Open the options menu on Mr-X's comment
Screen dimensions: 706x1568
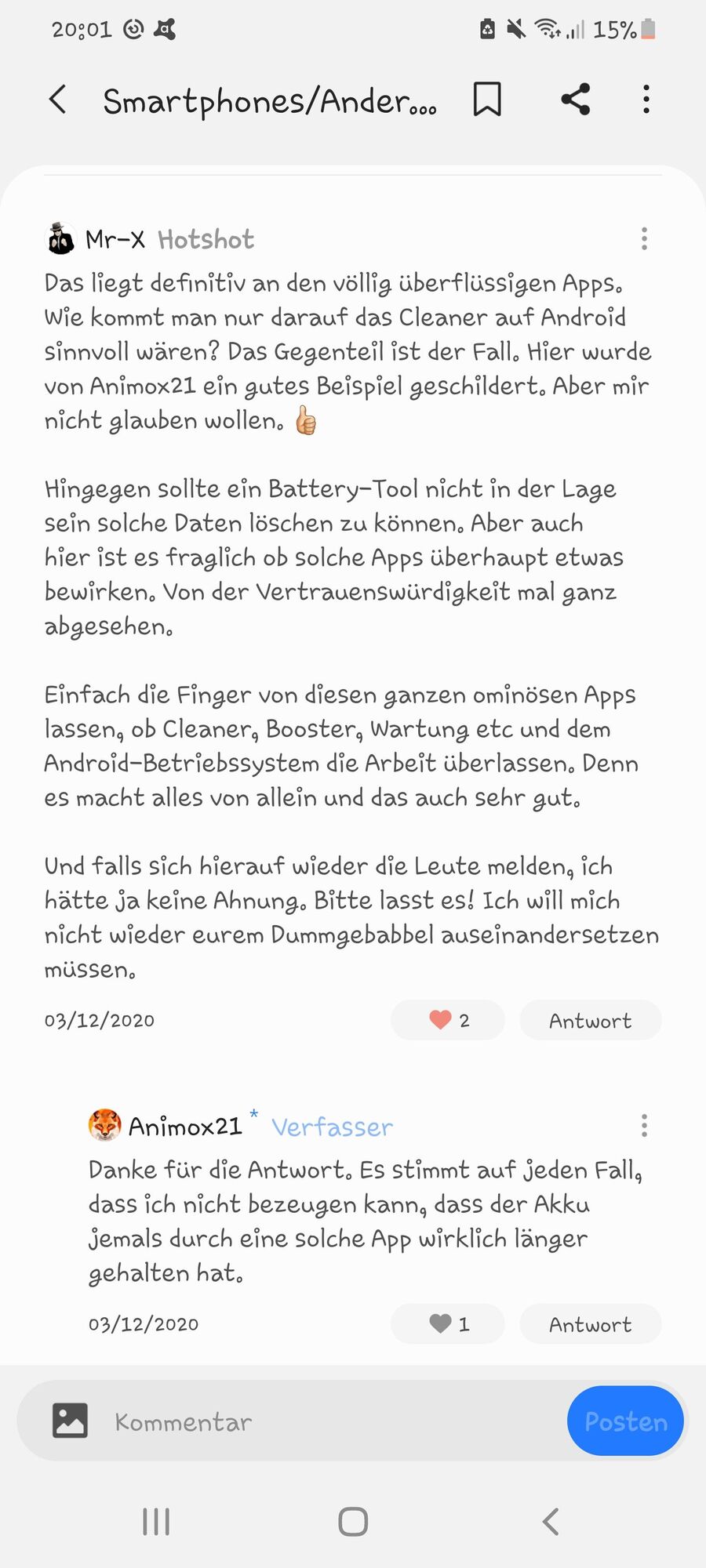pos(644,238)
